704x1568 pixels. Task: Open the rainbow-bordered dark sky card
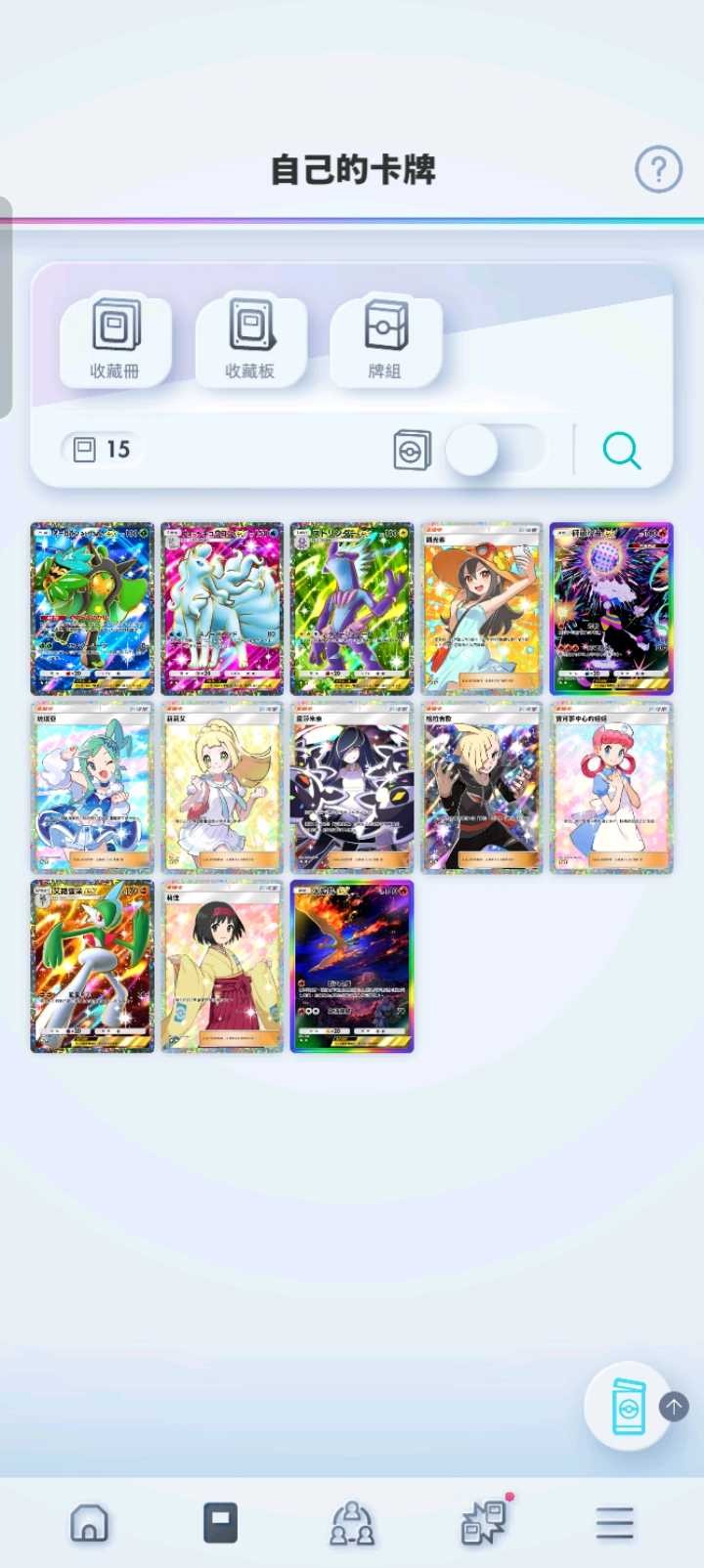[x=352, y=966]
